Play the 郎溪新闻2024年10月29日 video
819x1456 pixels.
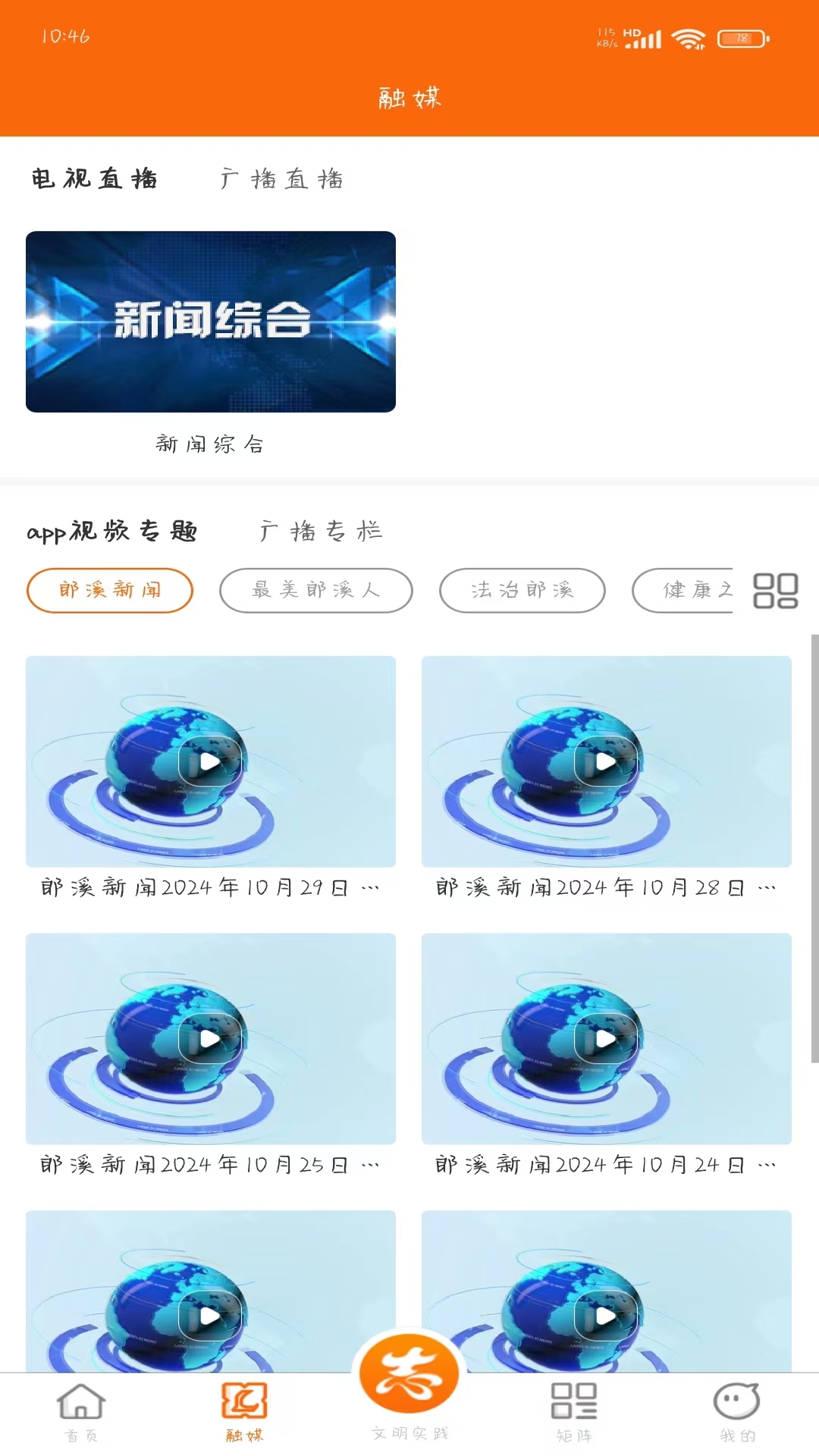point(211,761)
